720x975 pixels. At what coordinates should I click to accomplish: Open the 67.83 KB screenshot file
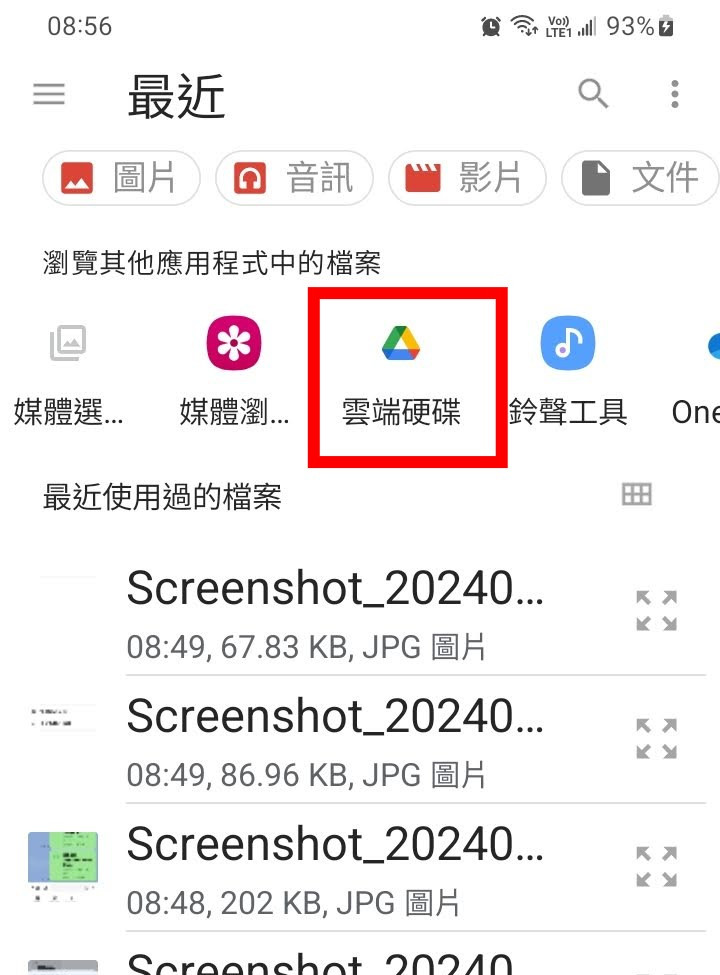[335, 612]
